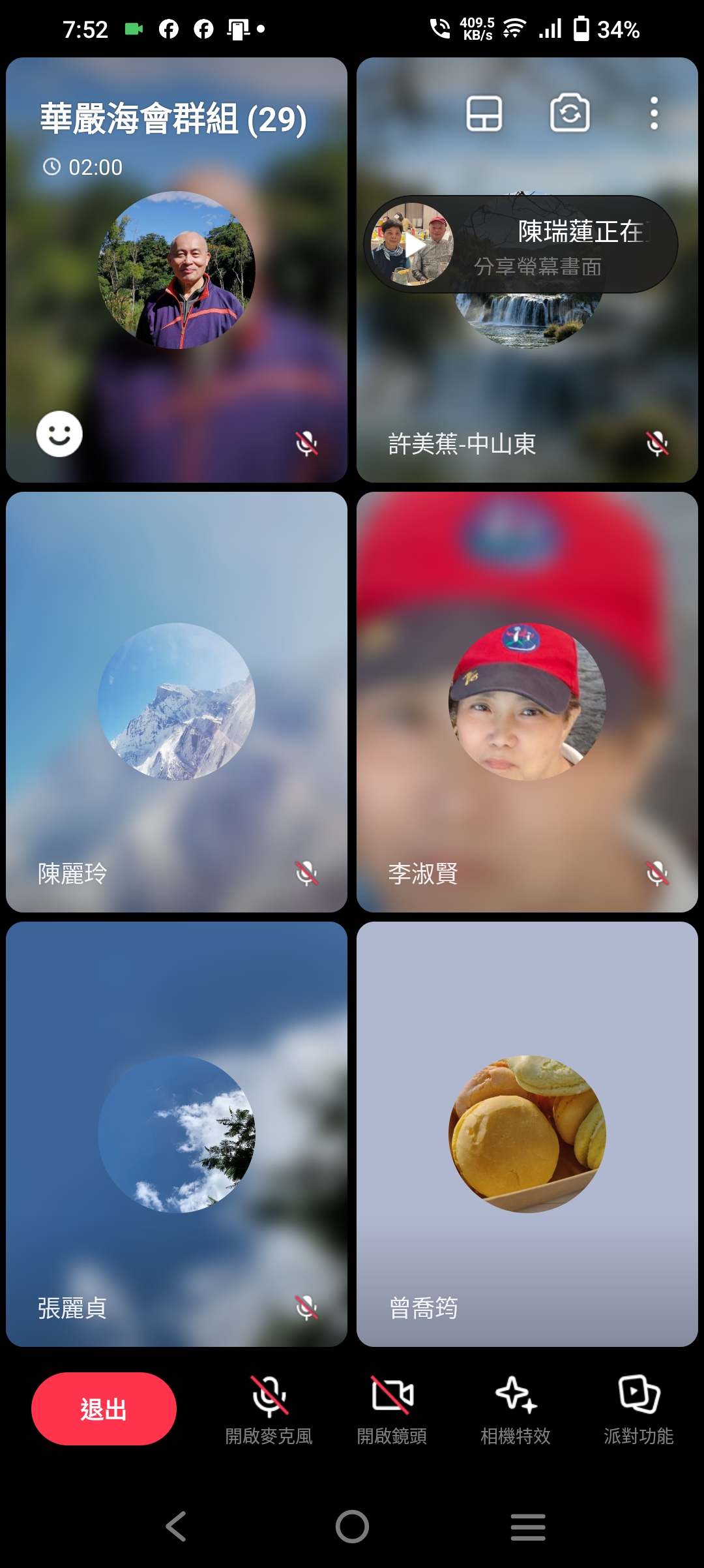704x1568 pixels.
Task: Select 曾喬筠's participant tile
Action: 527,1134
